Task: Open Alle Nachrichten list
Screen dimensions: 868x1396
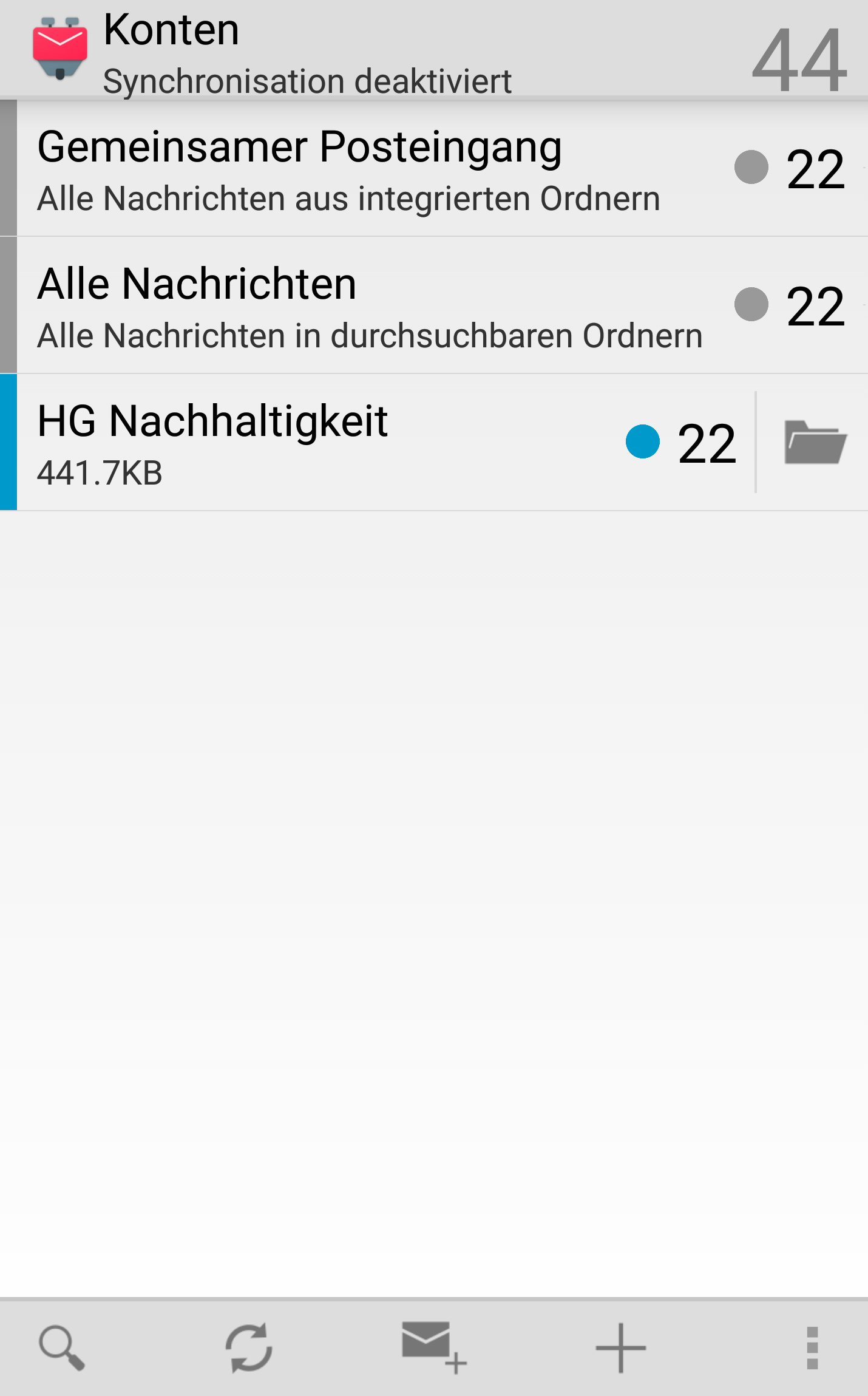Action: click(364, 305)
